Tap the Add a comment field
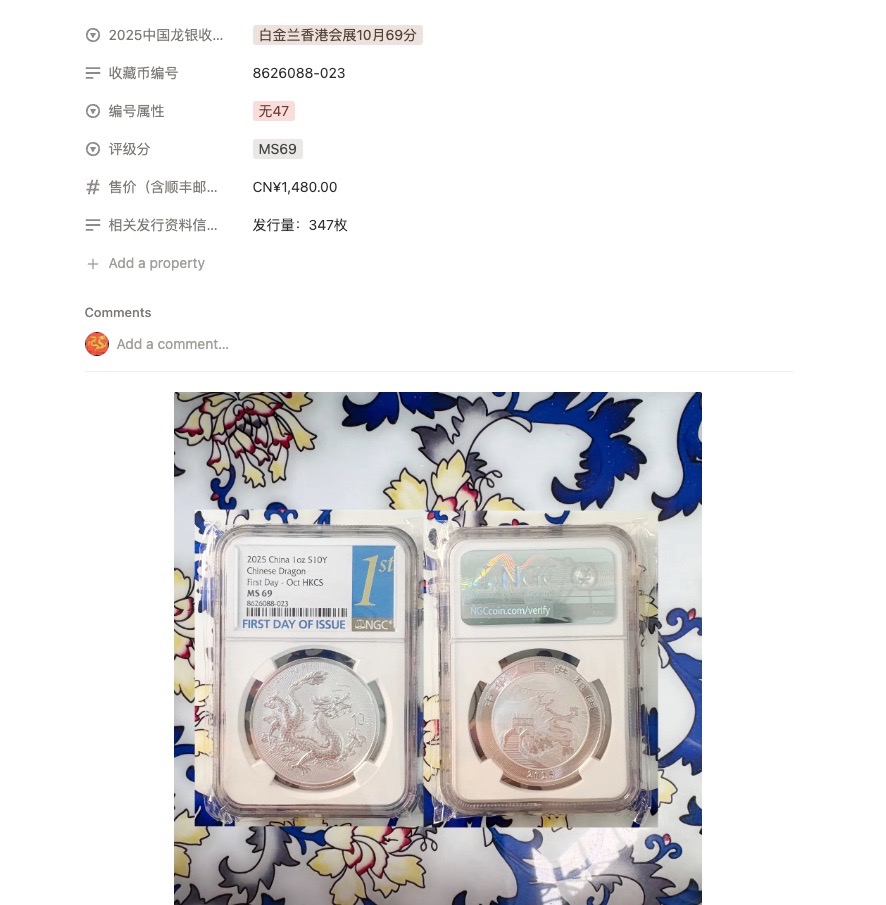 point(173,344)
